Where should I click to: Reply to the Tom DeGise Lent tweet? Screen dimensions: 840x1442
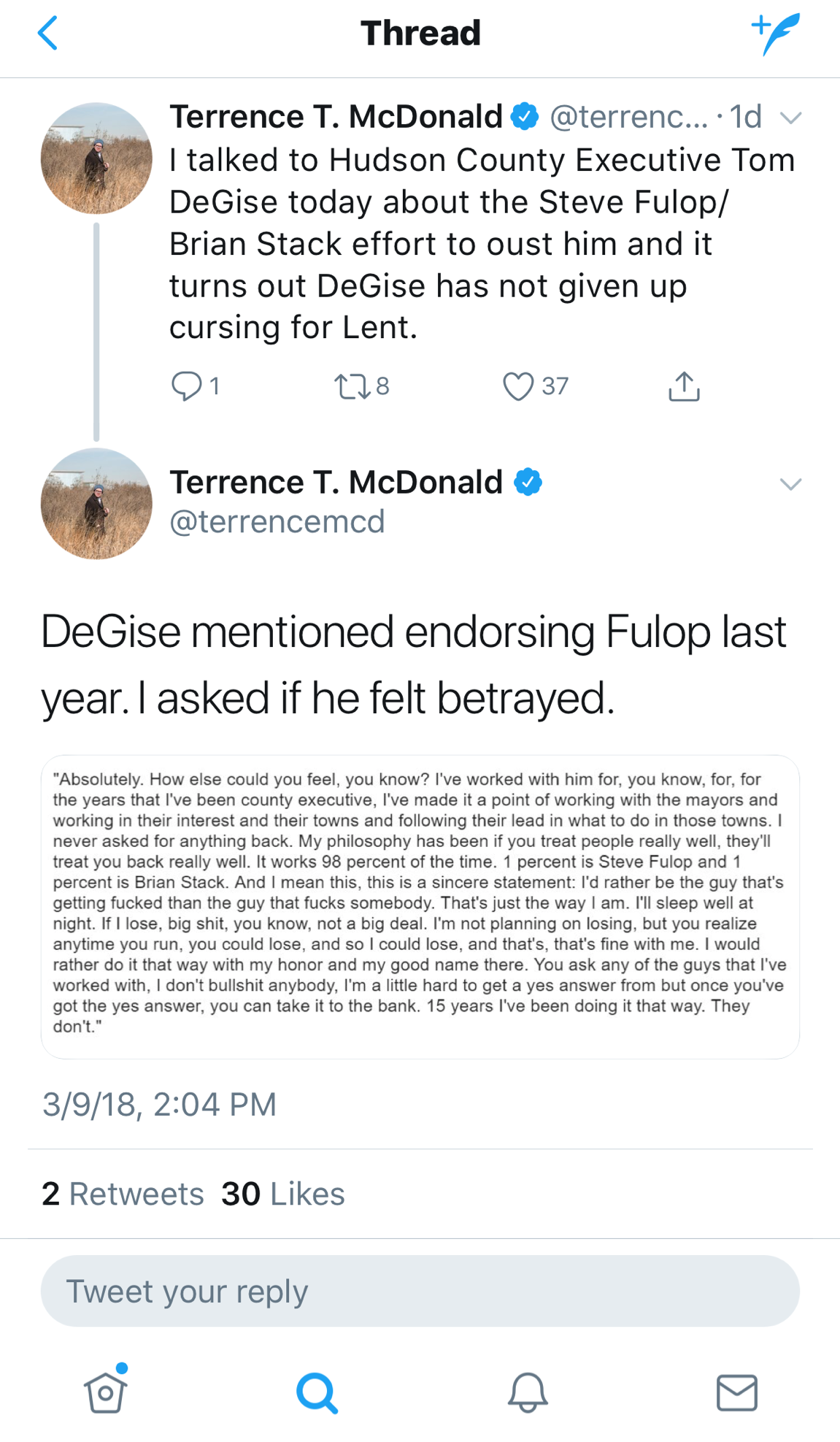187,386
